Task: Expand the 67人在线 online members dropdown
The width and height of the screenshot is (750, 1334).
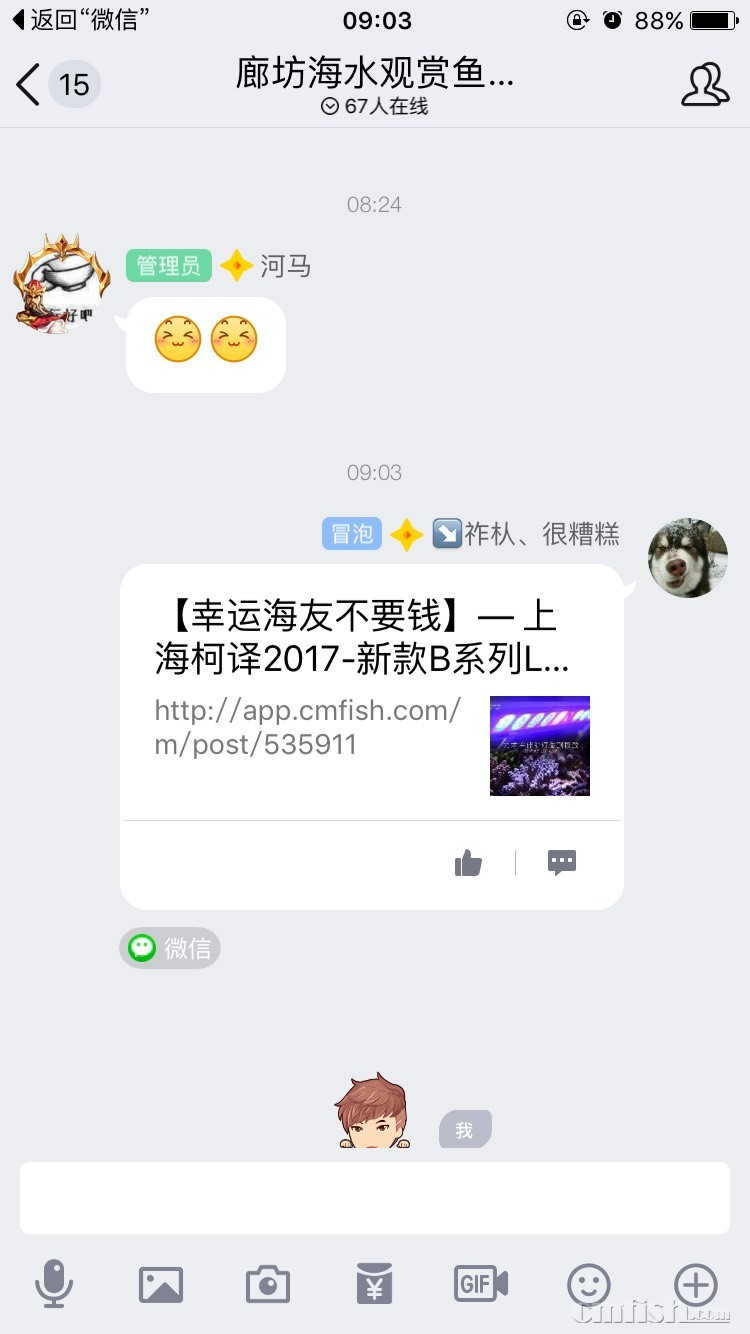Action: pos(374,106)
